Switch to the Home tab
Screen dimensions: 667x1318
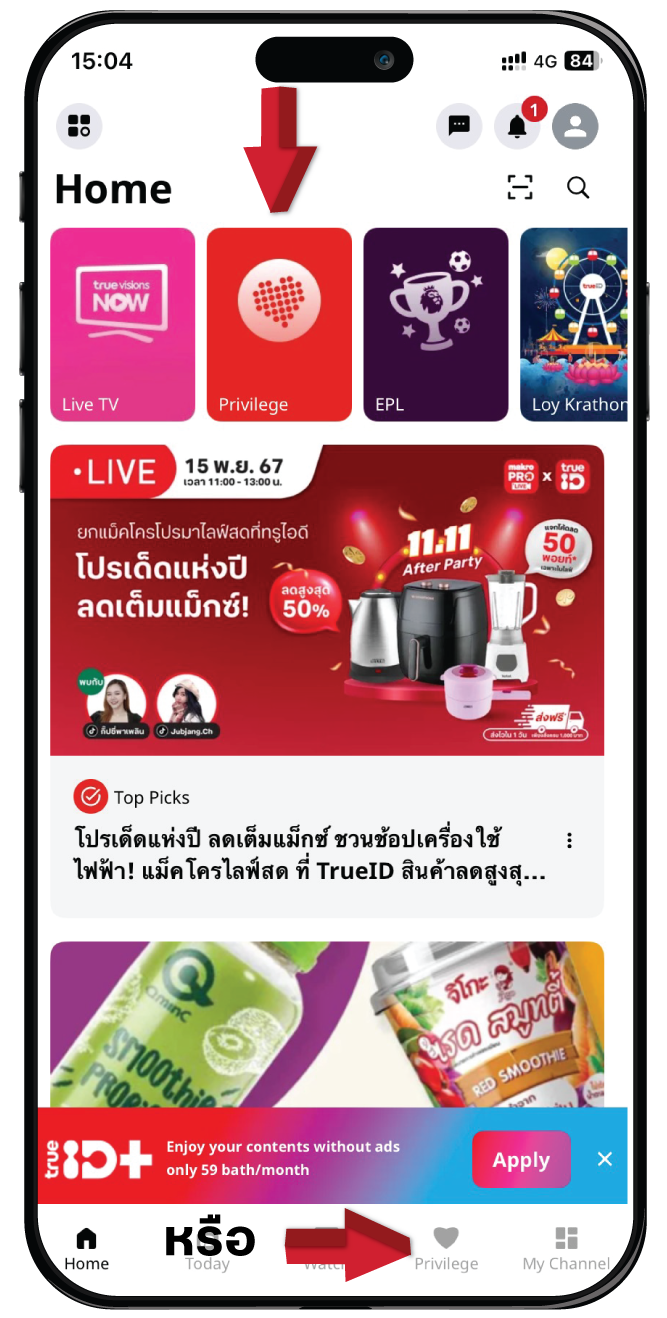[87, 1249]
